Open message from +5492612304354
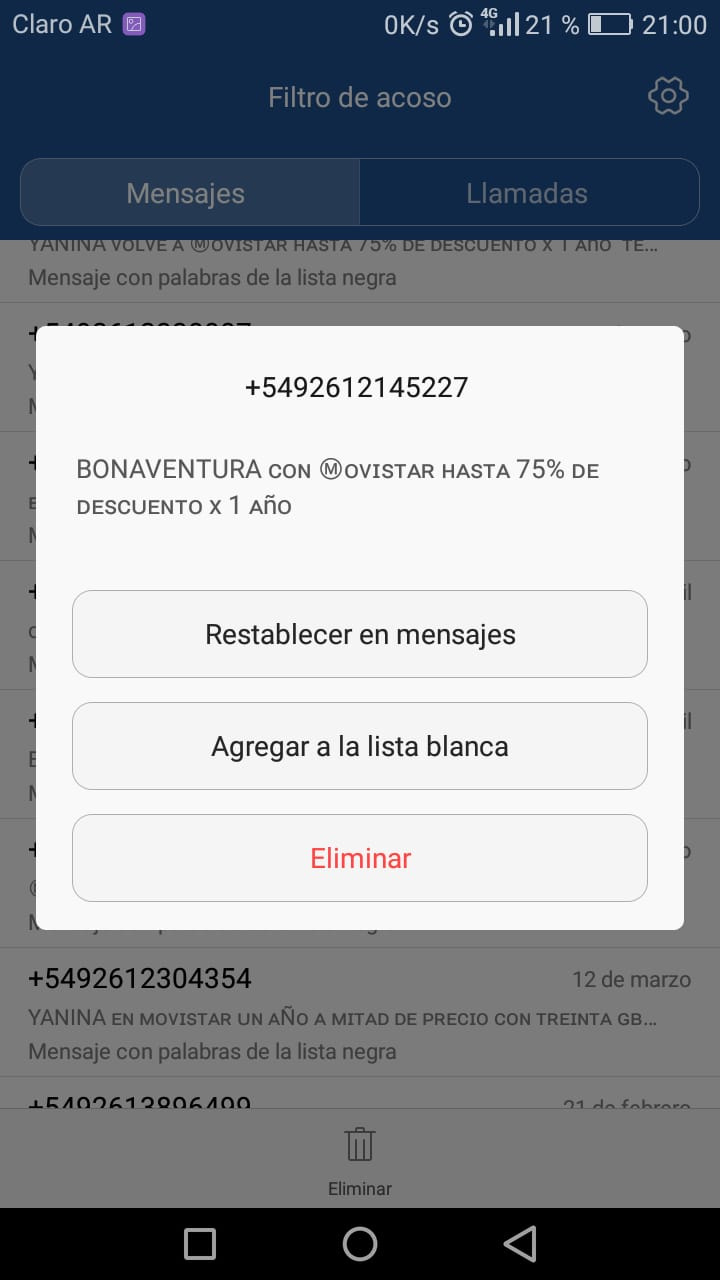Viewport: 720px width, 1280px height. (360, 1013)
